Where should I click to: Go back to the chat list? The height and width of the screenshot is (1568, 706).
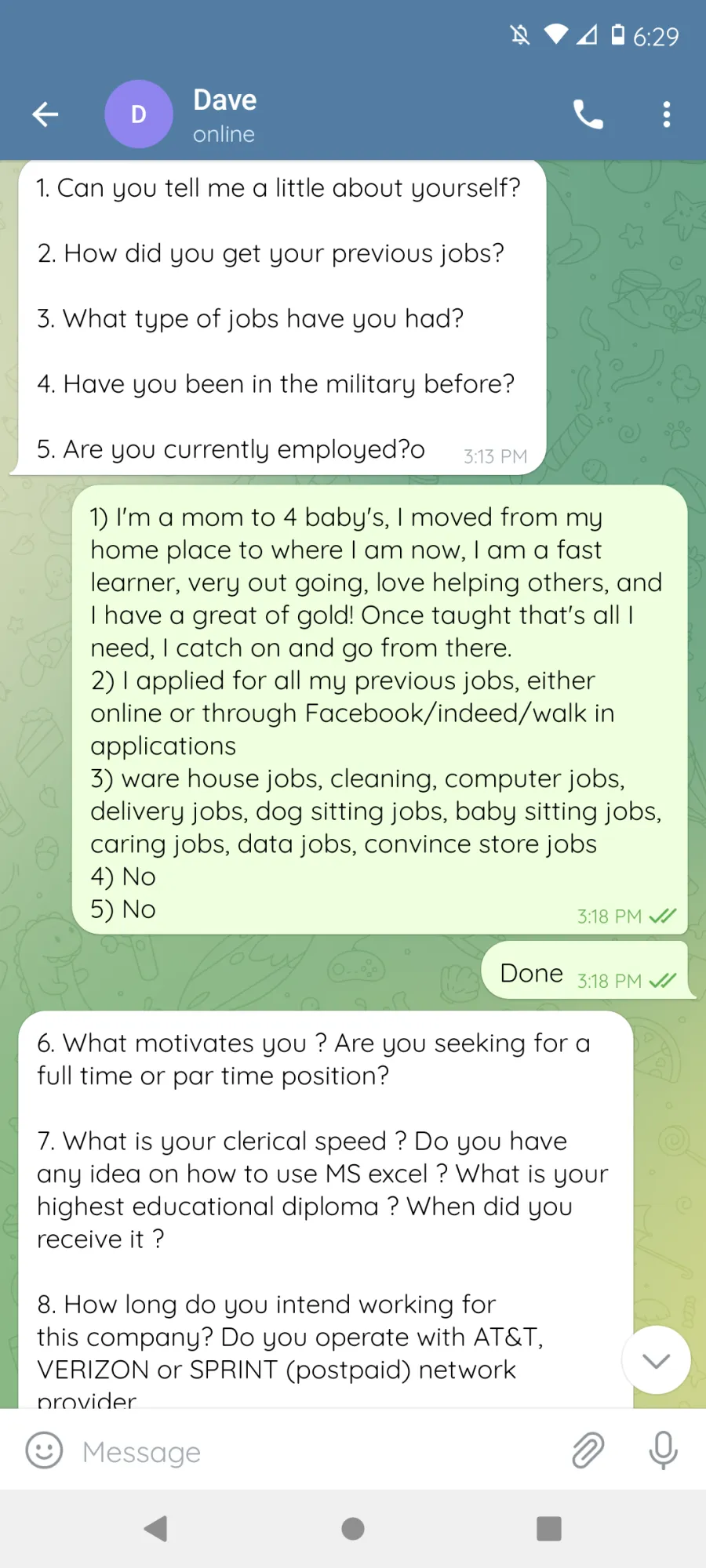point(45,114)
